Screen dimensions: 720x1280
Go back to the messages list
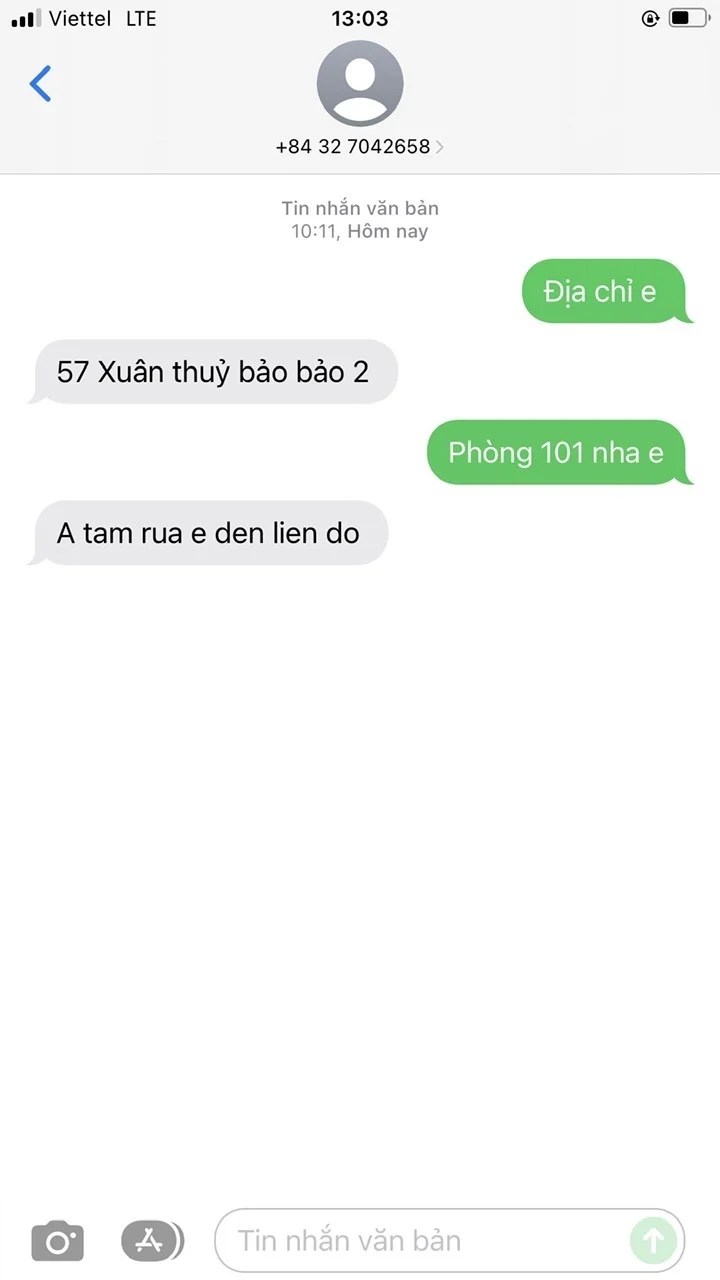click(x=41, y=84)
